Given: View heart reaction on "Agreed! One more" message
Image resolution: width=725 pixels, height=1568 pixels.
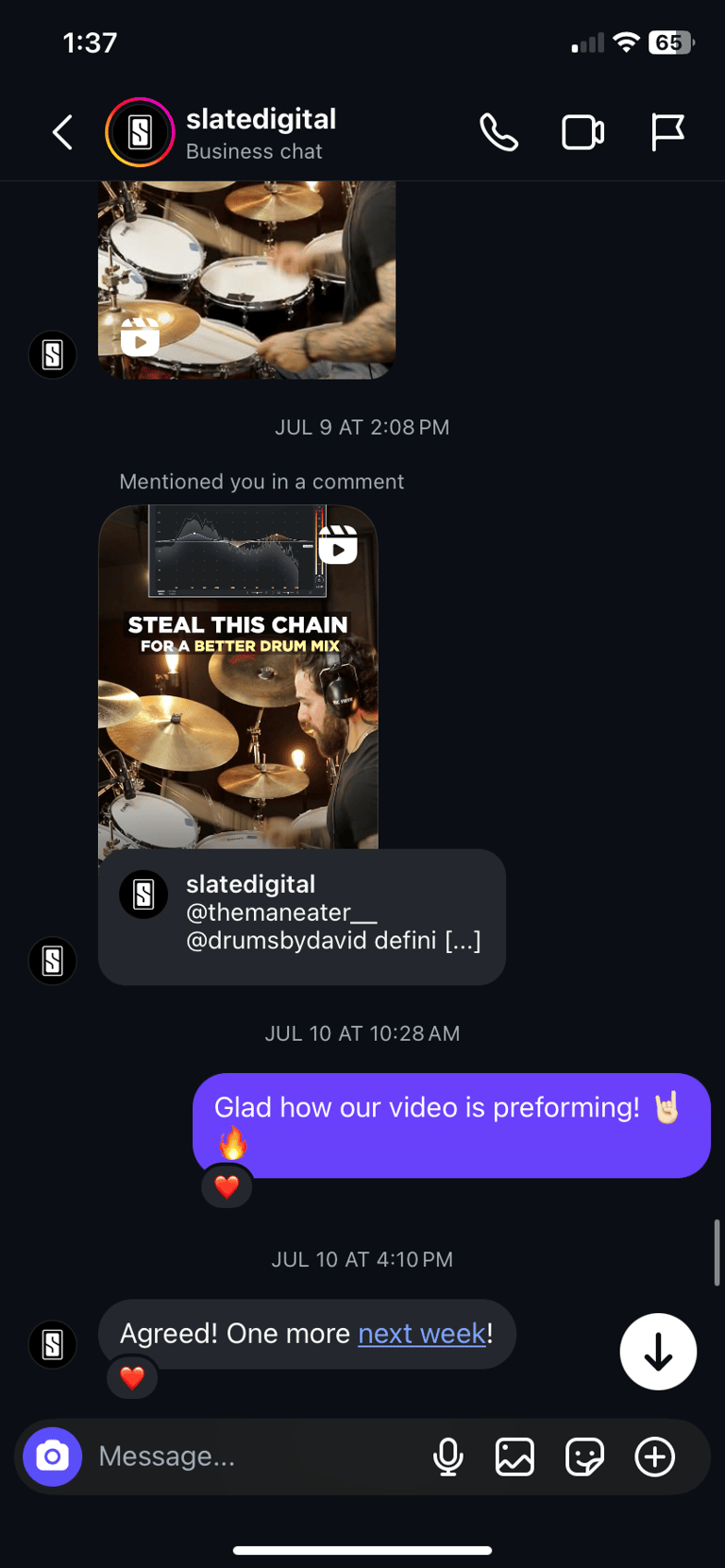Looking at the screenshot, I should tap(132, 1377).
